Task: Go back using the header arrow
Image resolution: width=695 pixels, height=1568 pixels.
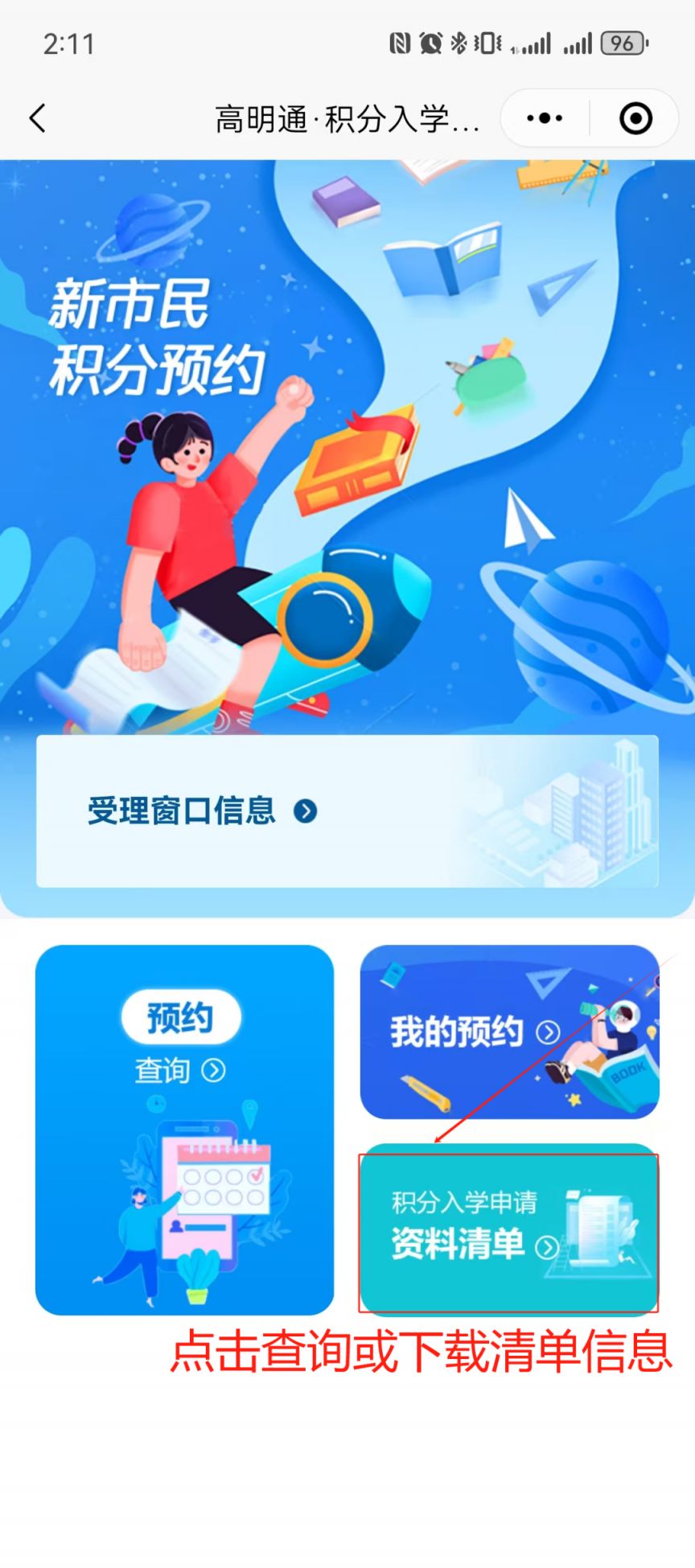Action: click(x=38, y=118)
